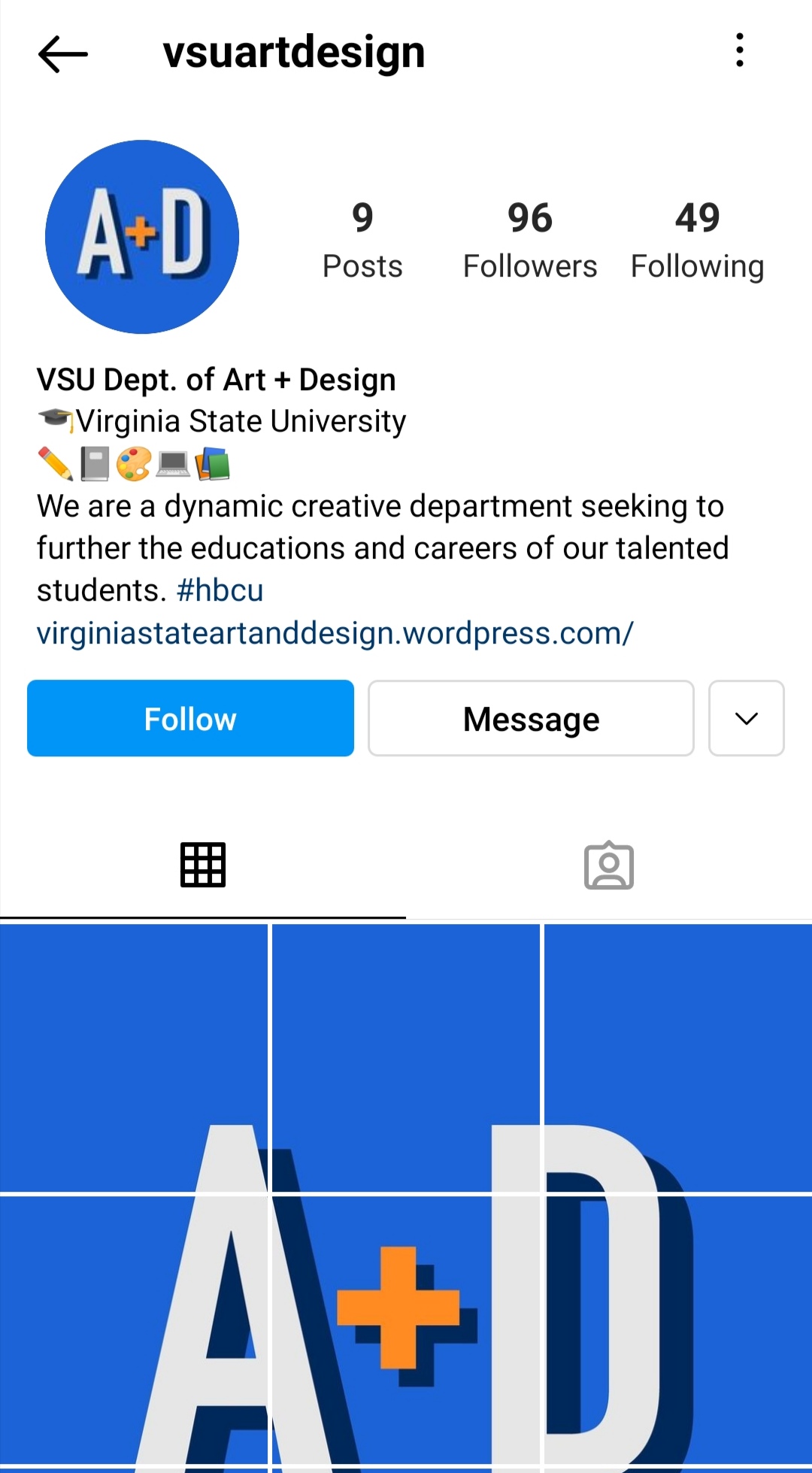Open the #hbcu hashtag

coord(220,590)
